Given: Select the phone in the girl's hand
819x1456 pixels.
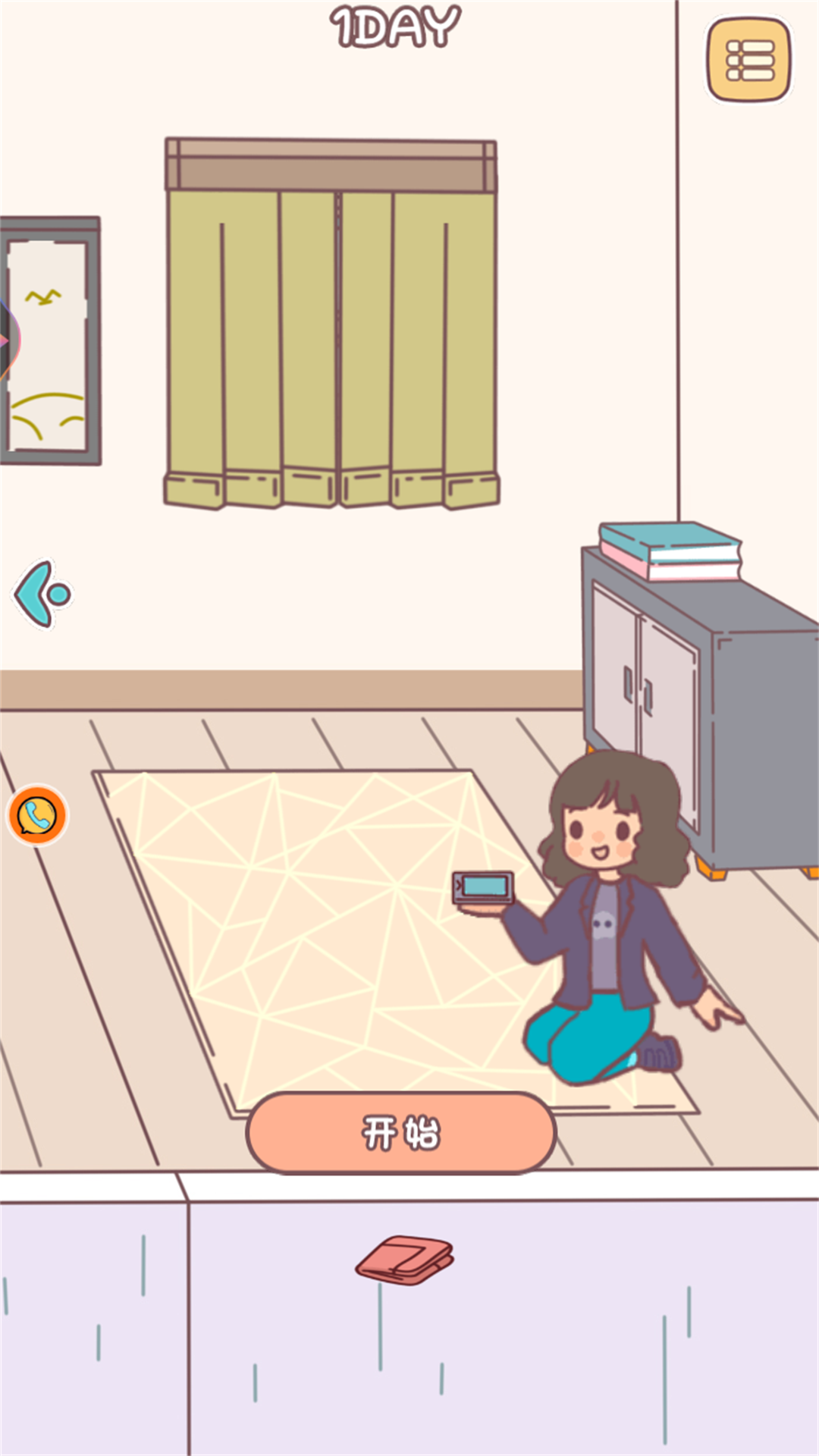Looking at the screenshot, I should pos(483,886).
